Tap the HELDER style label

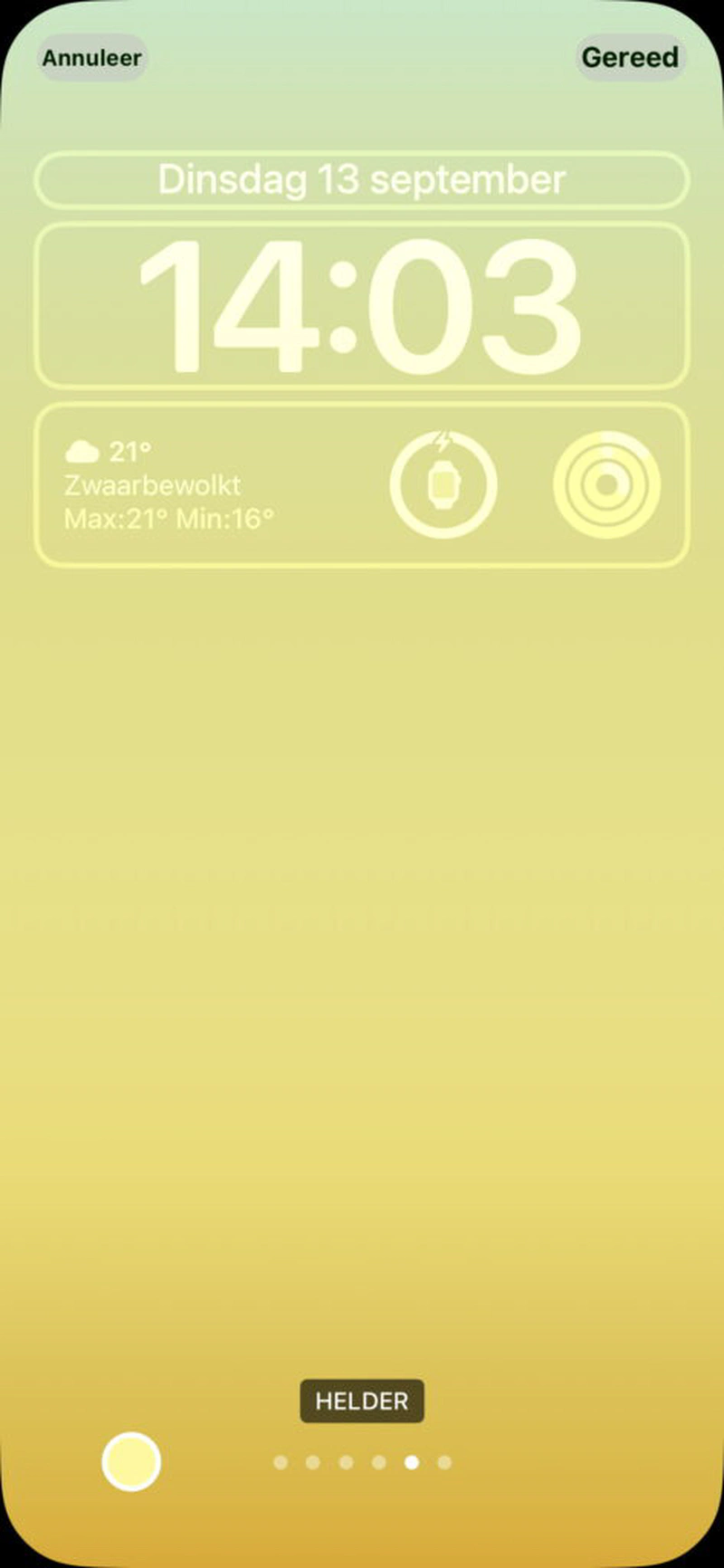point(361,1401)
